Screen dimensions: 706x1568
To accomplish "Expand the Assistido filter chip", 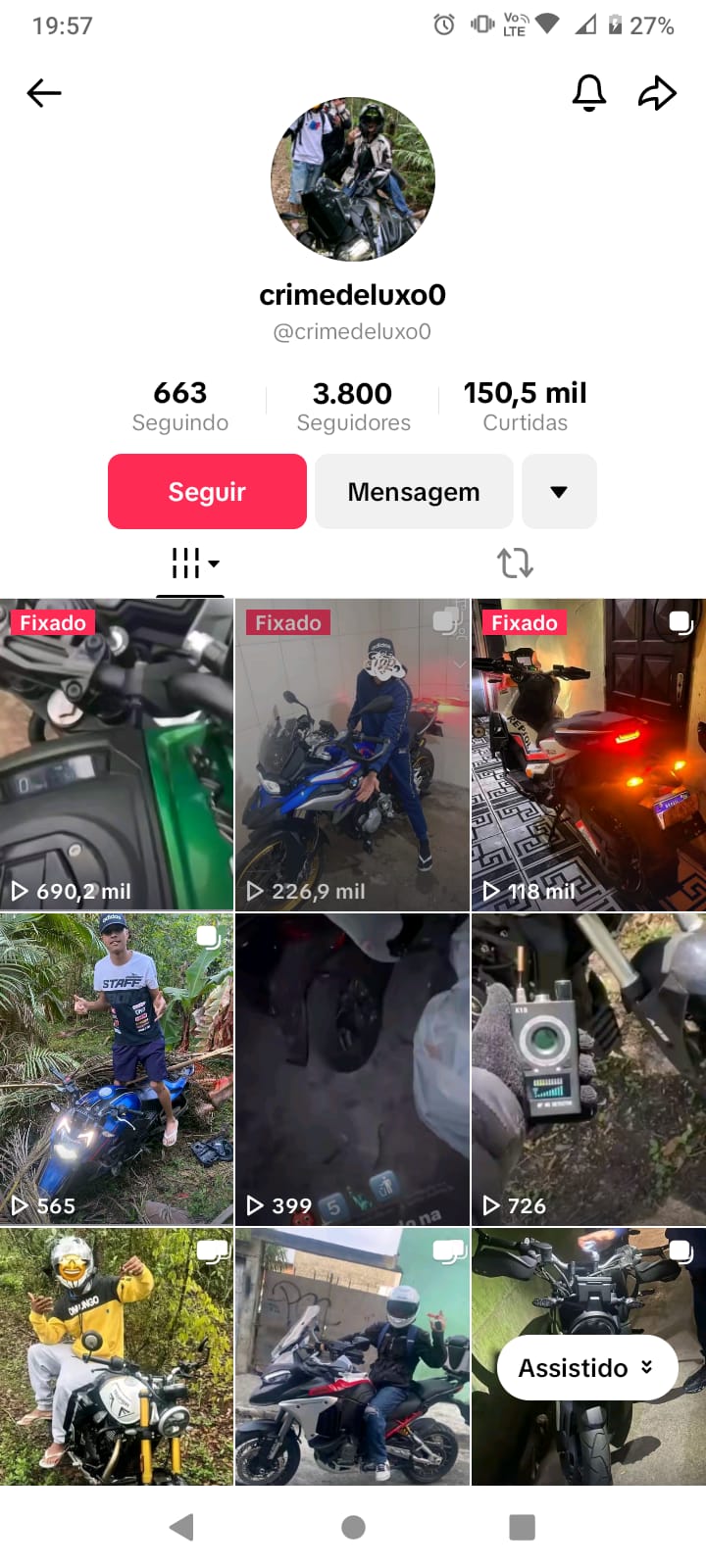I will click(586, 1367).
